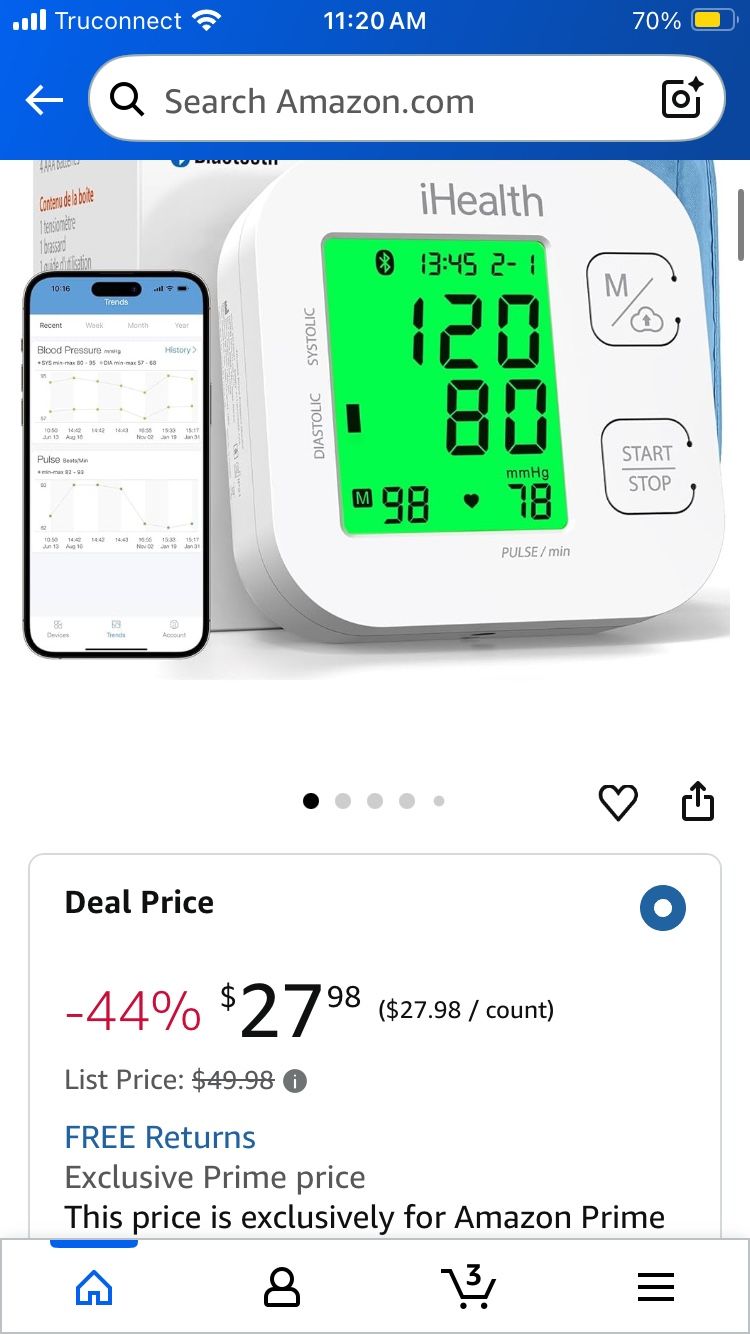Open the shopping cart

(x=468, y=1287)
